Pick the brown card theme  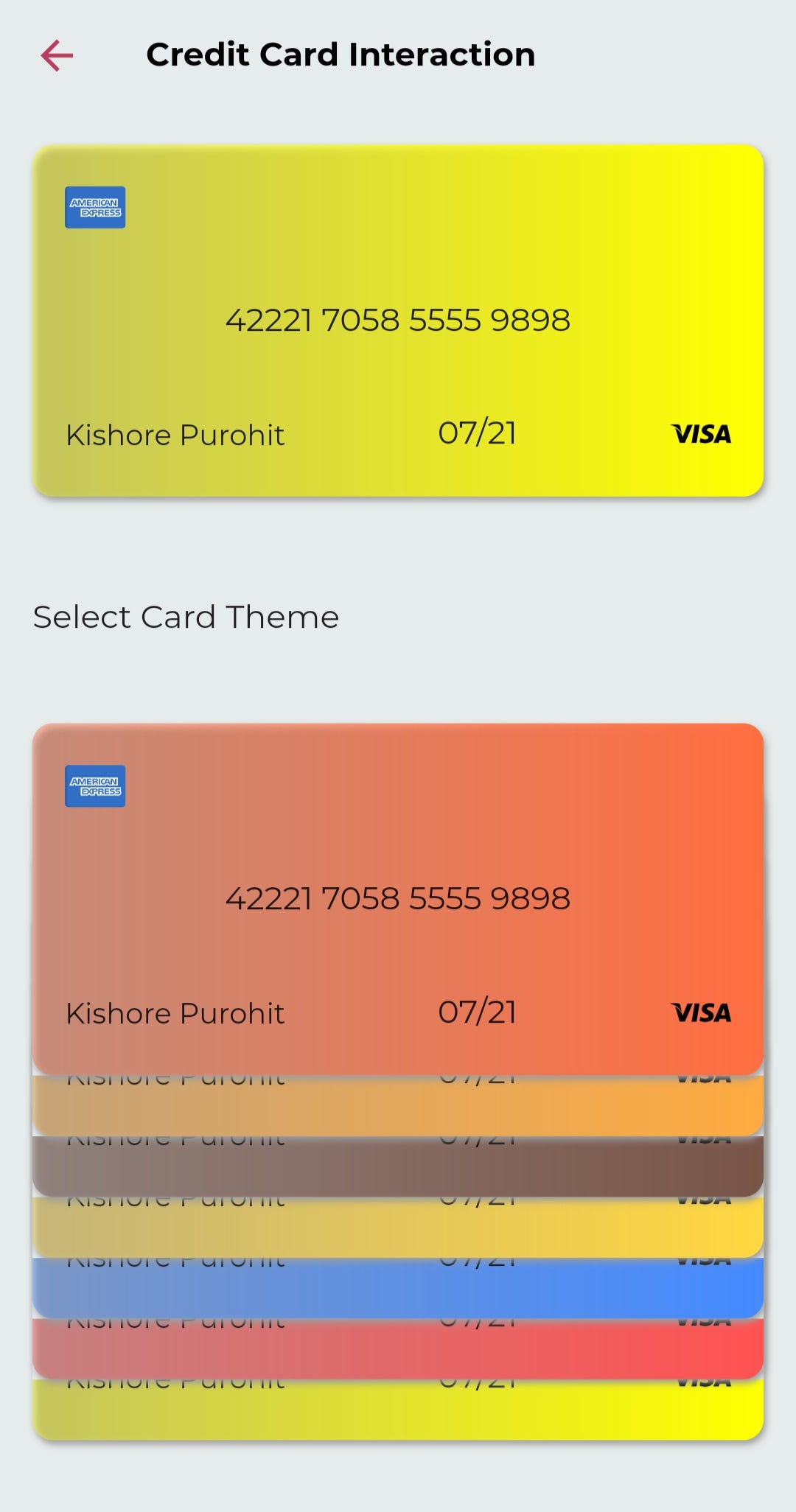click(x=398, y=1166)
